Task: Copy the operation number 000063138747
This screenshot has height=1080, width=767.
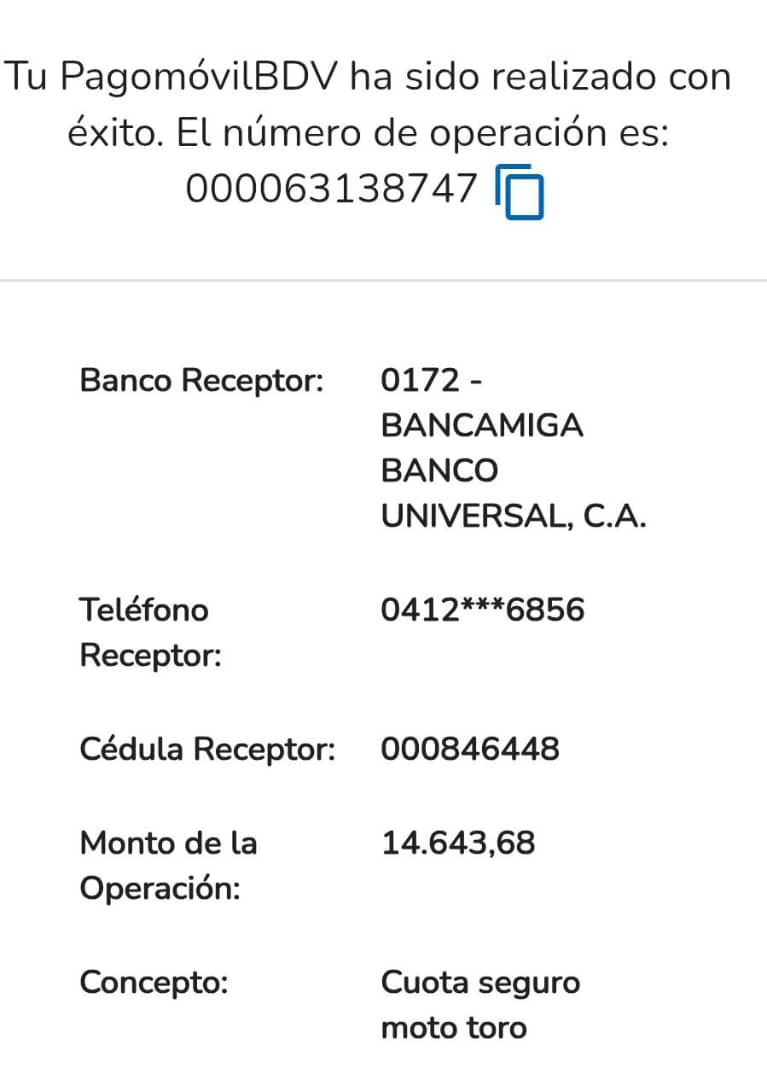Action: 520,193
